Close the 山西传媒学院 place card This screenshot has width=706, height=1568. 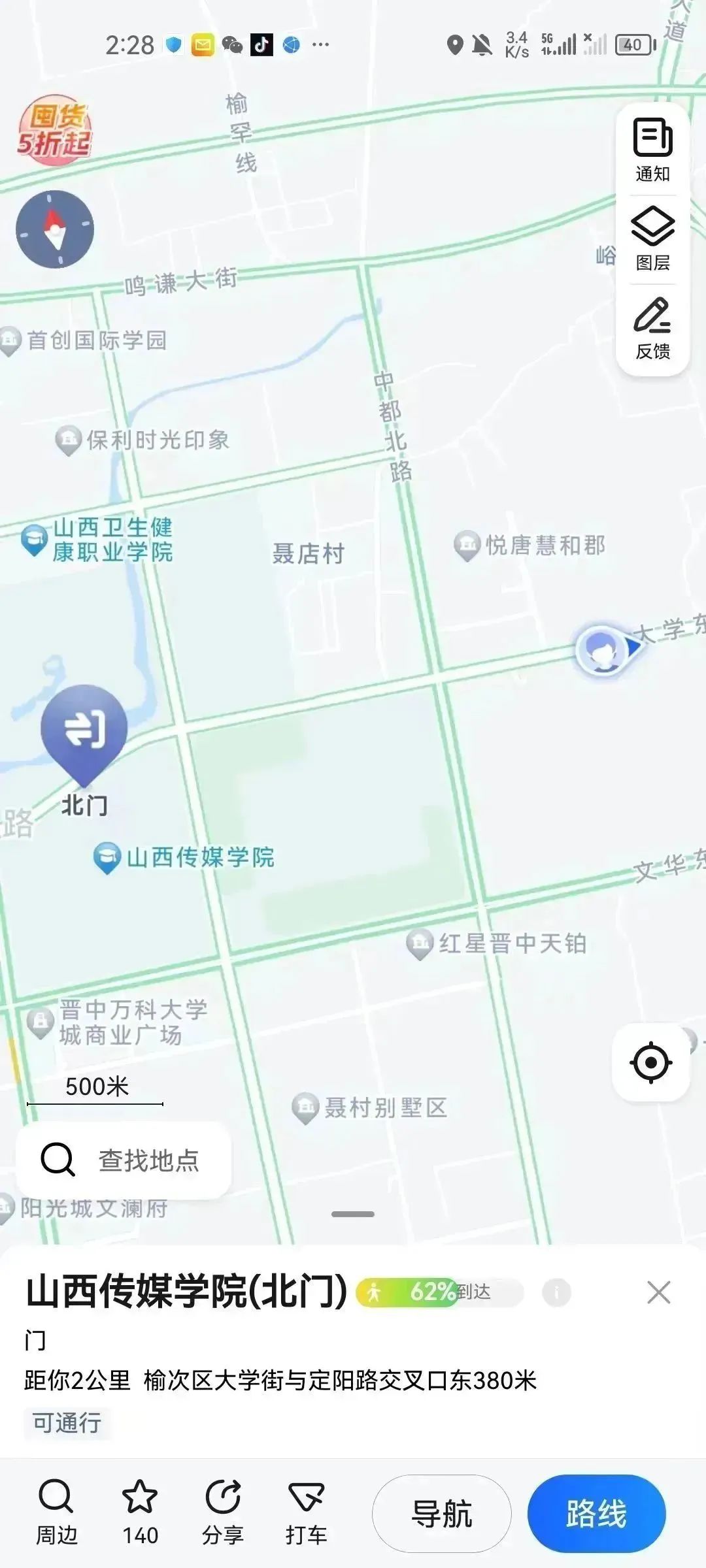coord(658,1292)
